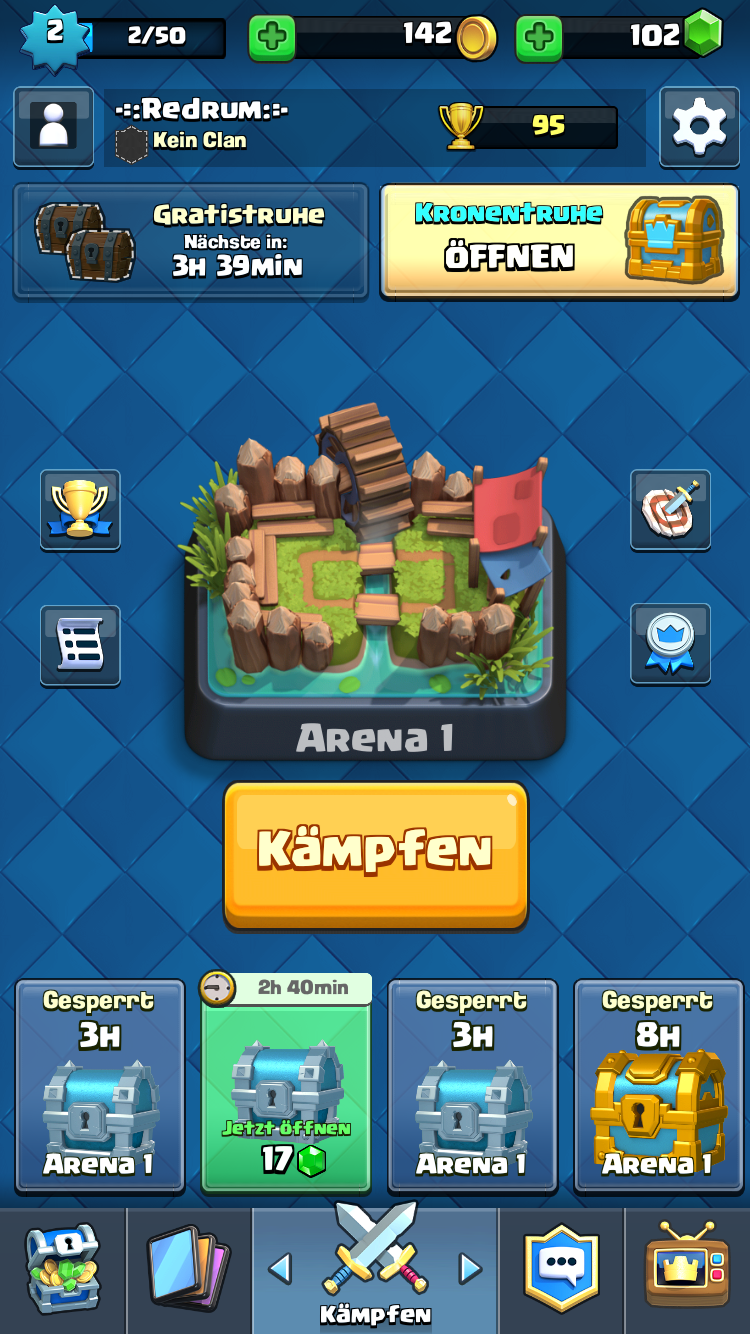Open the scroll news icon
The height and width of the screenshot is (1334, 750).
(80, 645)
